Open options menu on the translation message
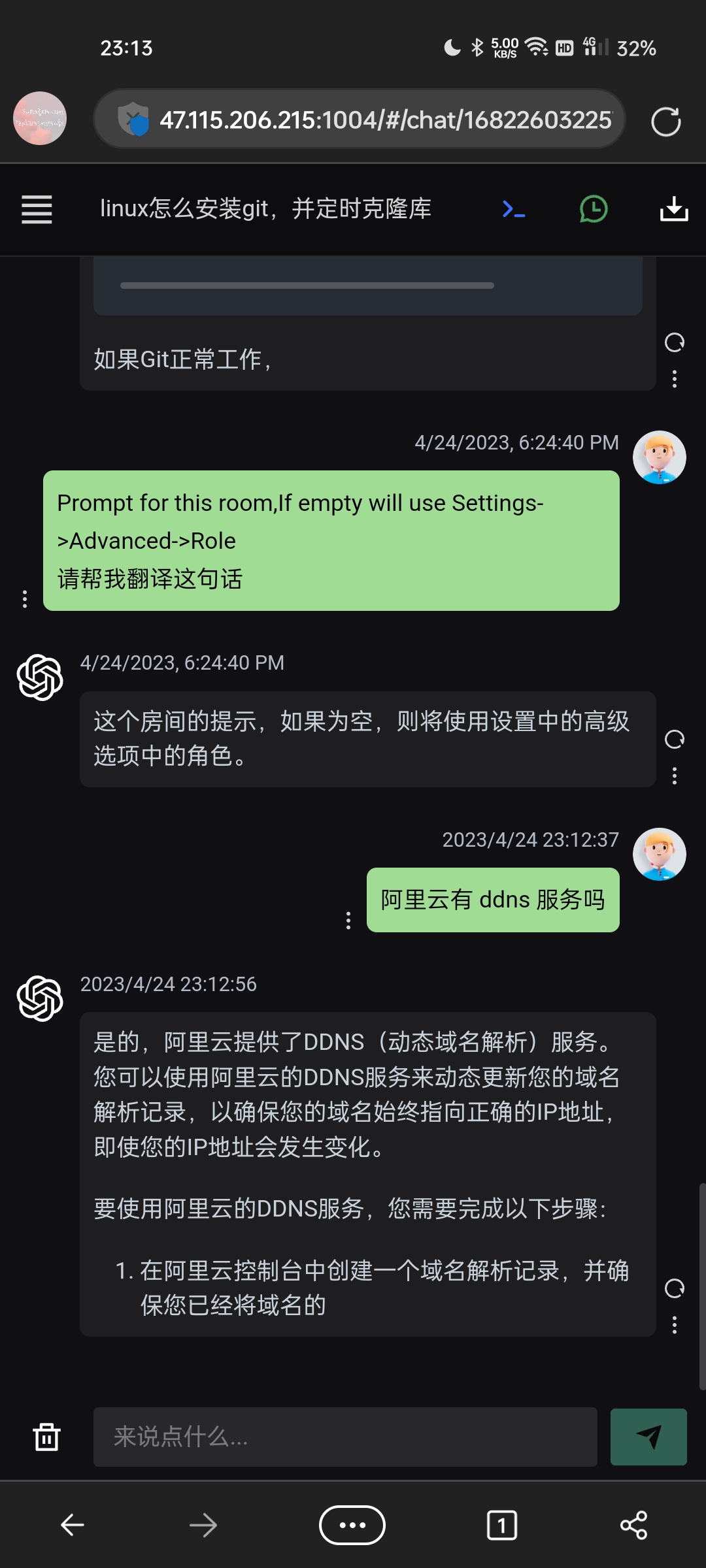Screen dimensions: 706x1568 point(24,598)
